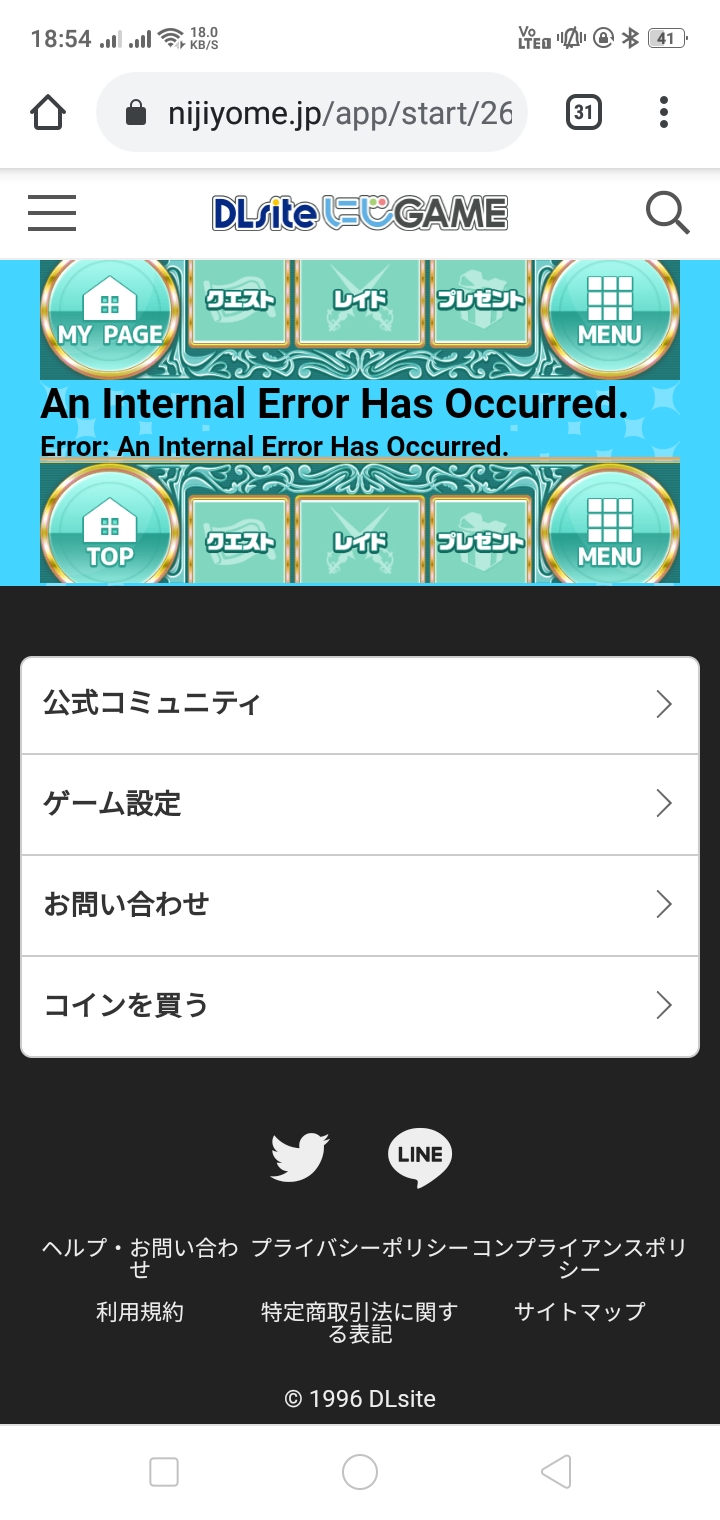The image size is (720, 1520).
Task: Open the LINE account link
Action: tap(420, 1156)
